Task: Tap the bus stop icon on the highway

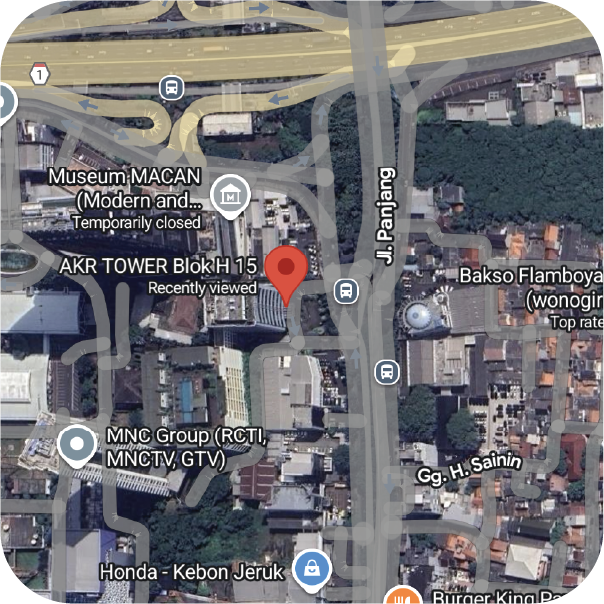Action: 172,88
